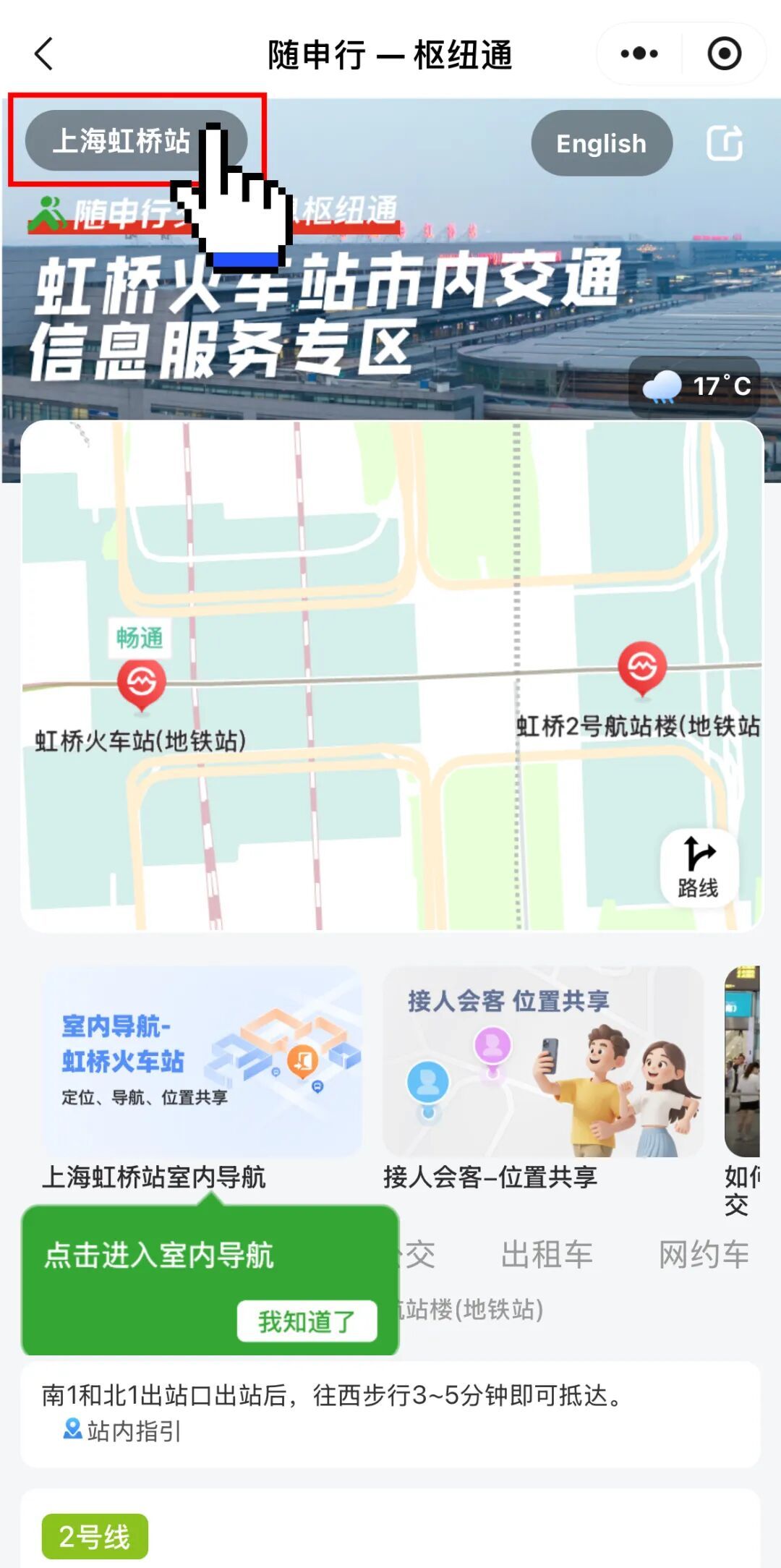Close the mini program with the circle icon
The image size is (781, 1568).
coord(724,54)
